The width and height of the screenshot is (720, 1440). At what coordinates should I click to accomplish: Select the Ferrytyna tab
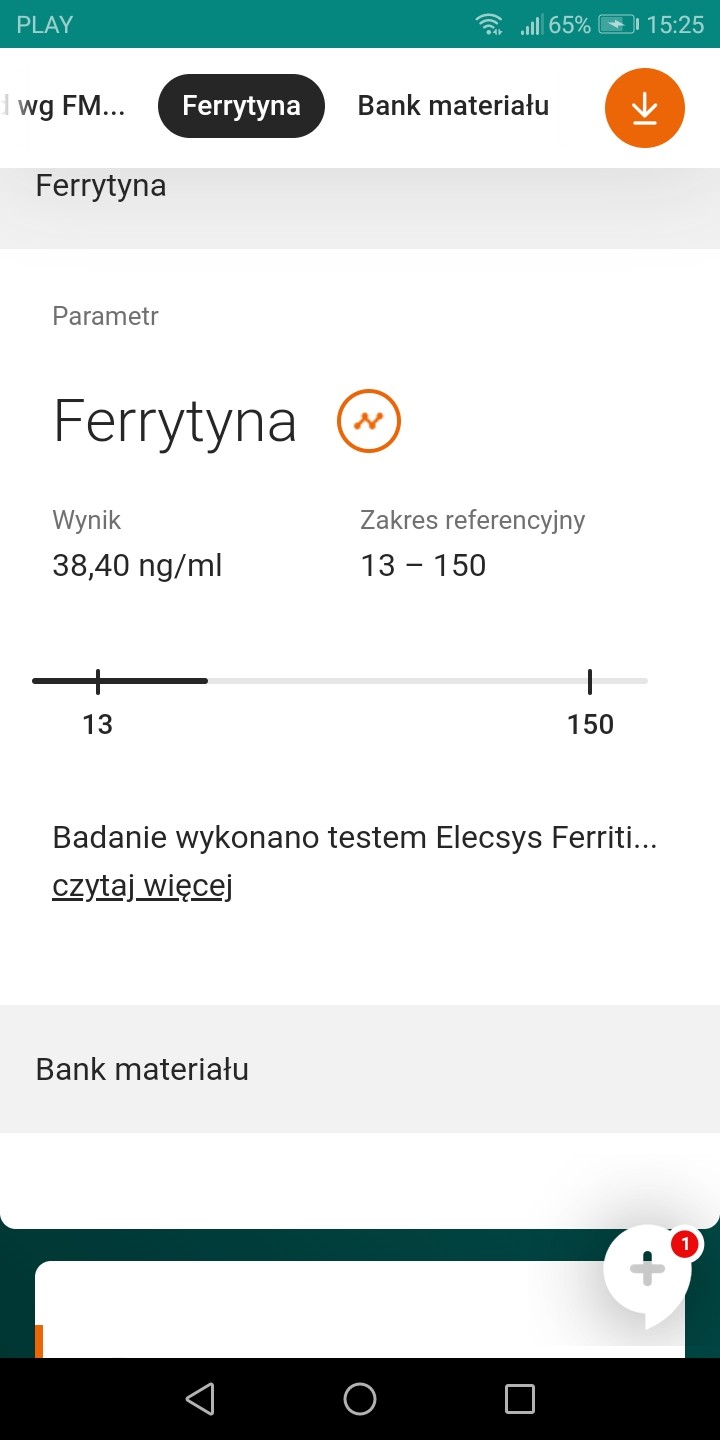coord(241,105)
